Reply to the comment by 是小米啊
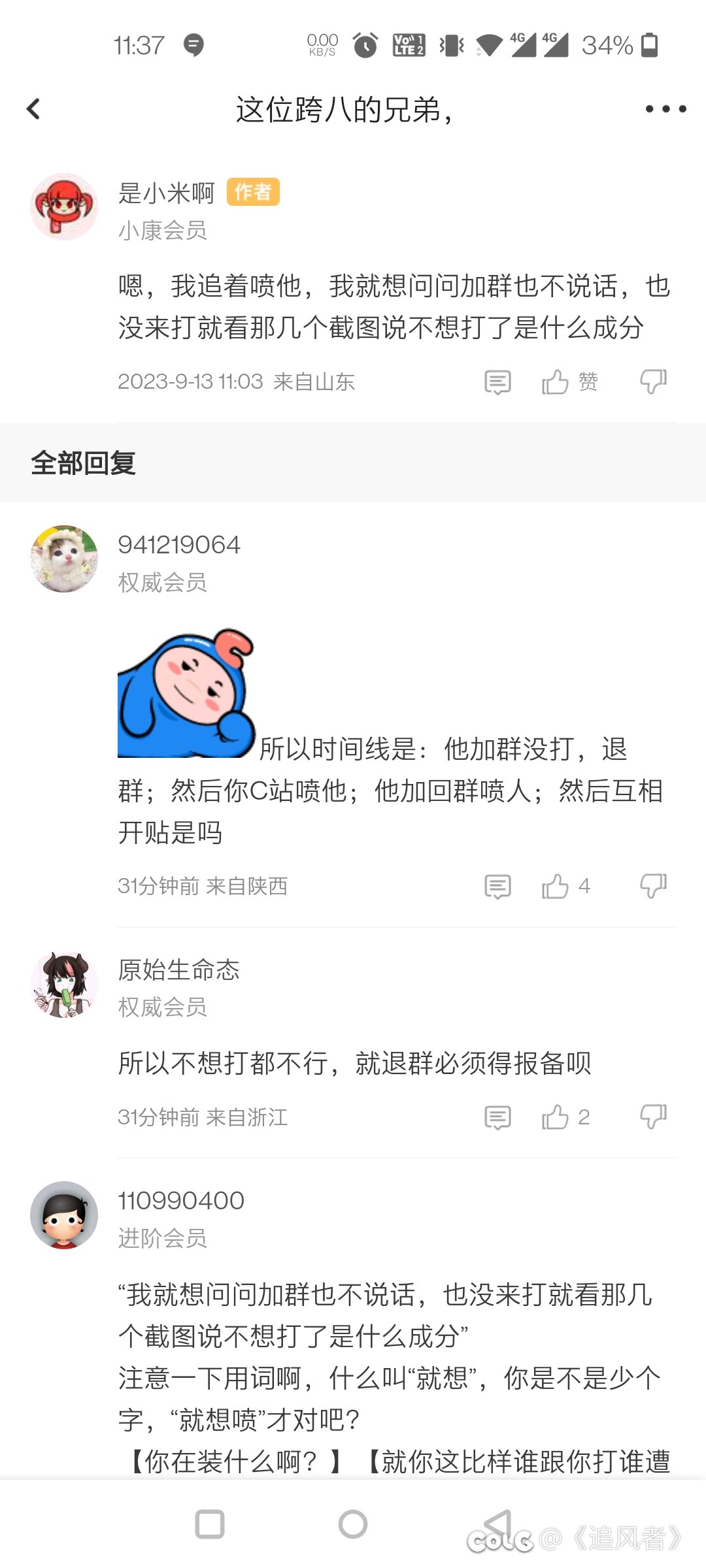 [497, 382]
